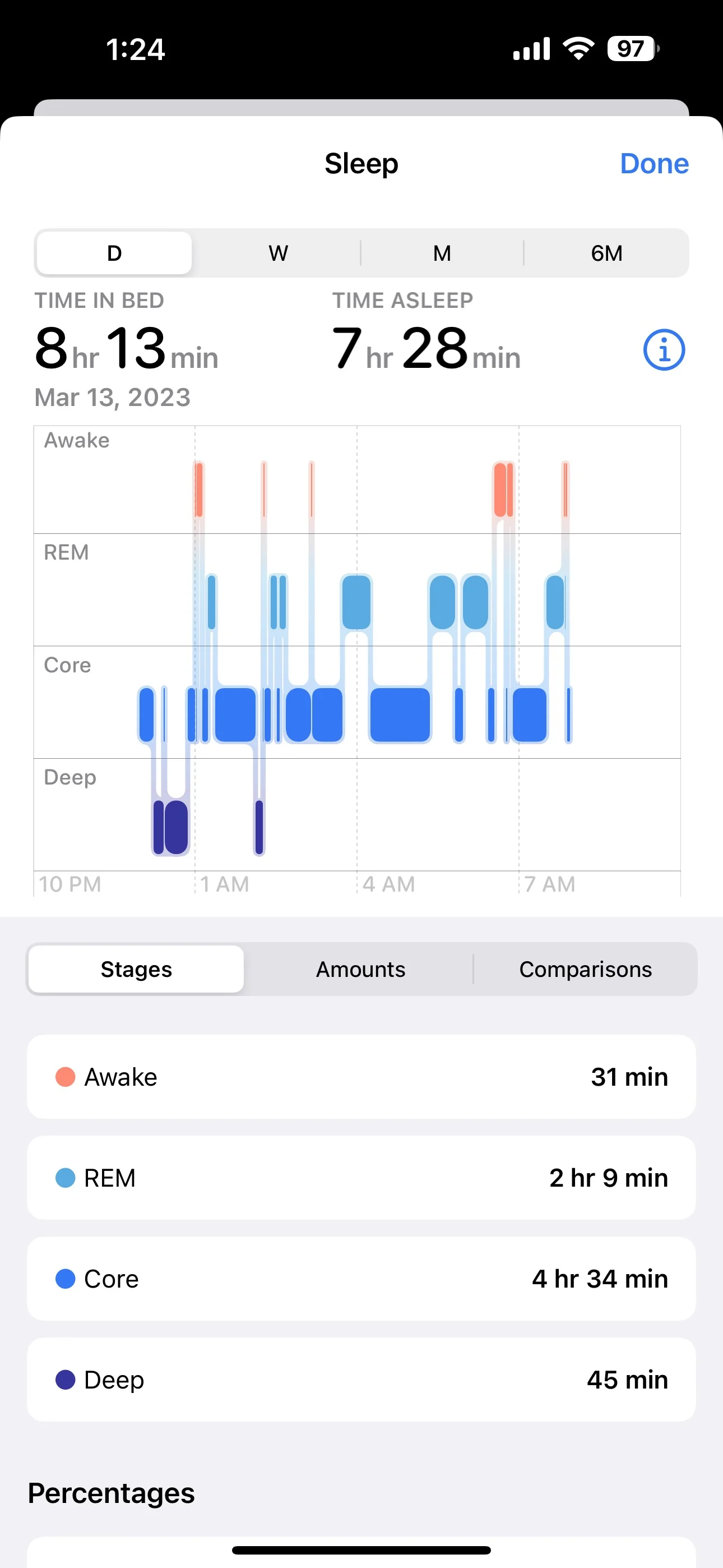
Task: Select the 6M range segment
Action: [606, 253]
